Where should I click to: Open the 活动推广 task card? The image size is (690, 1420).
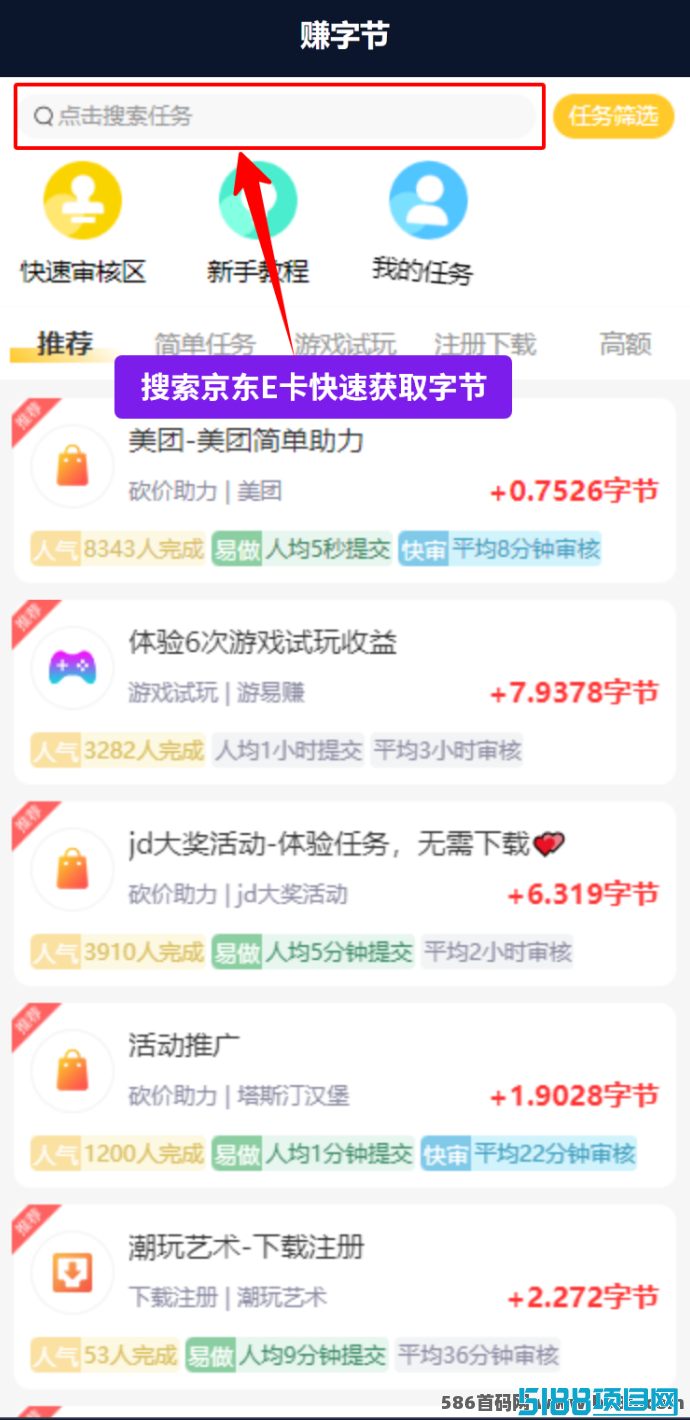click(345, 1096)
